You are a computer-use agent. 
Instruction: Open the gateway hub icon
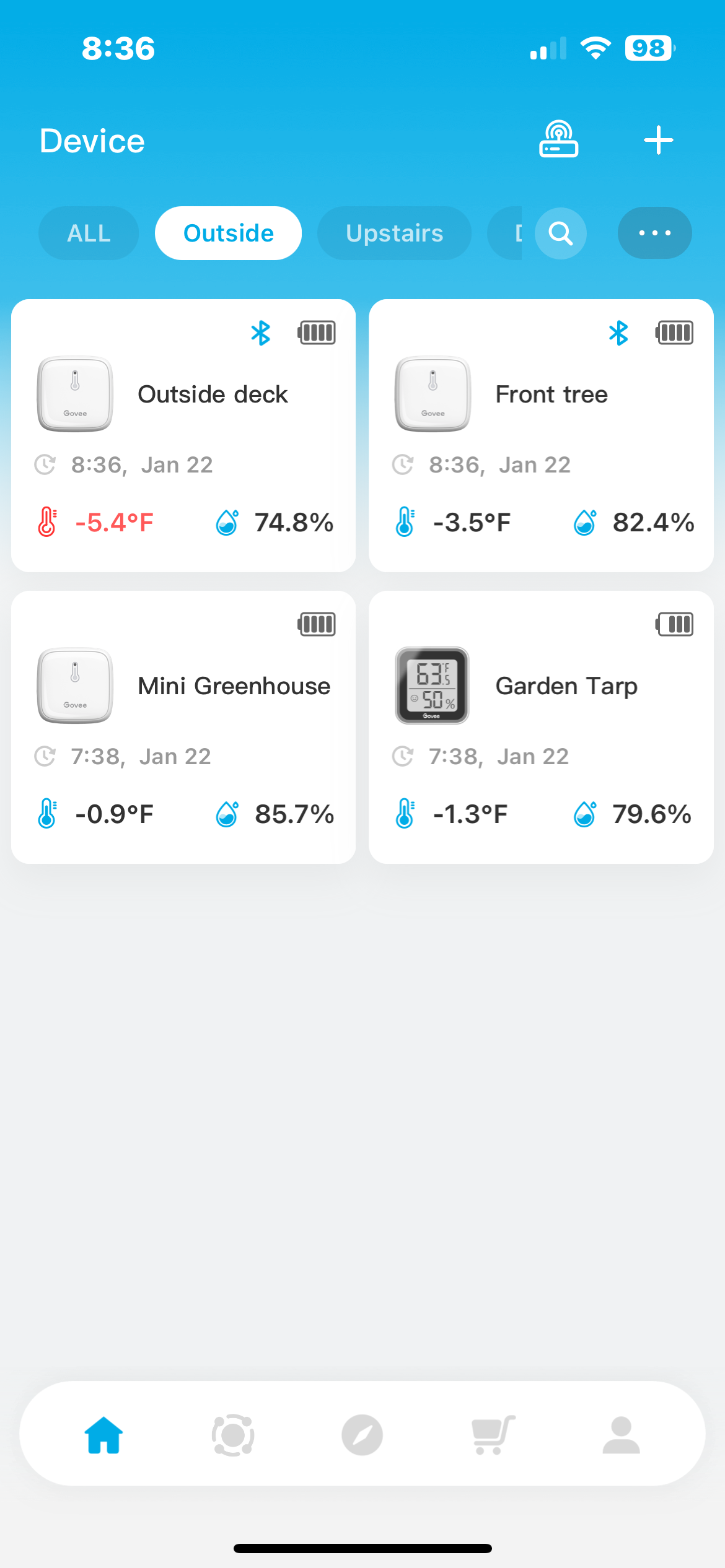click(558, 139)
